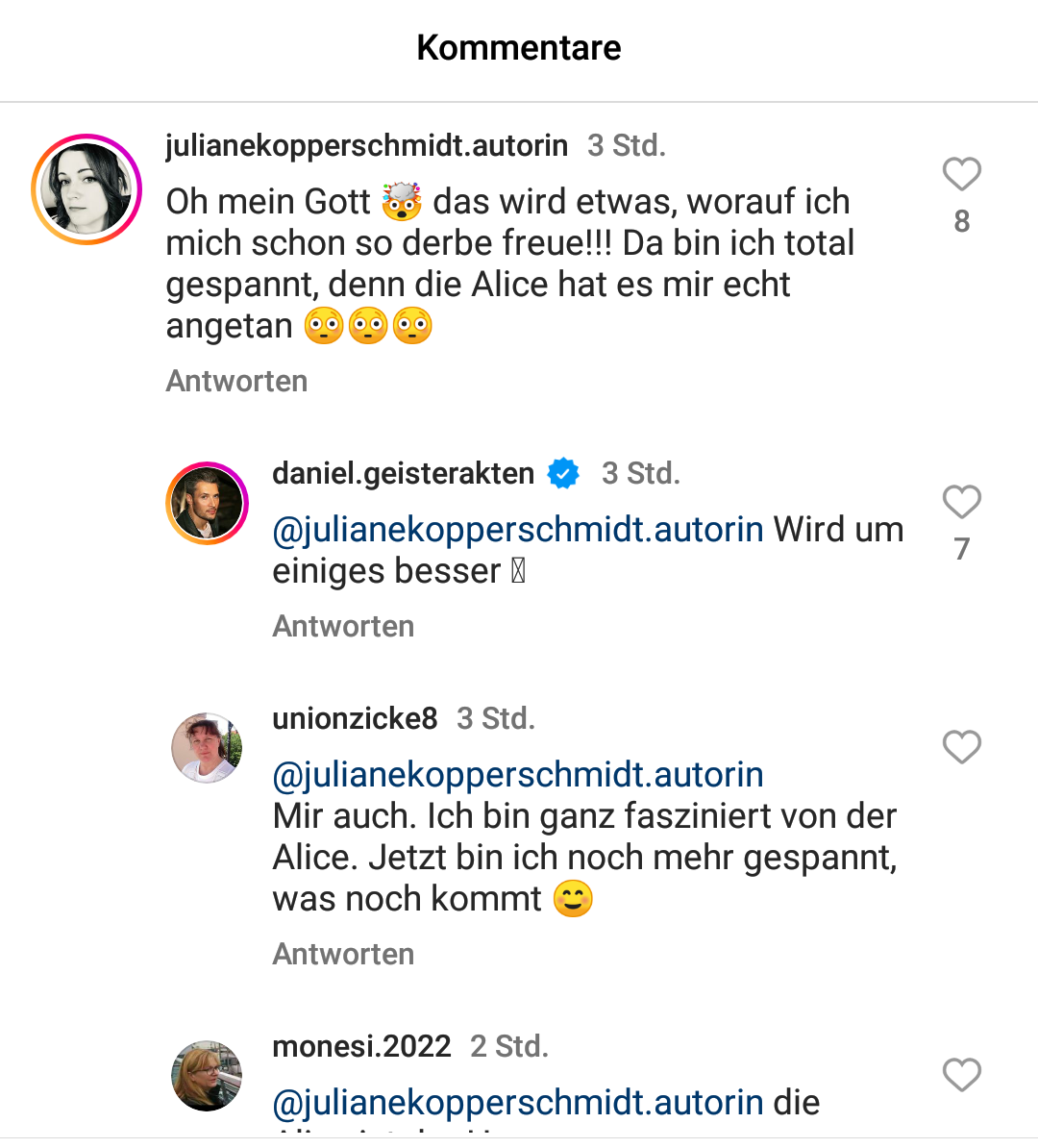This screenshot has width=1038, height=1148.
Task: Tap Antworten under daniel.geisterakten's reply
Action: 343,626
